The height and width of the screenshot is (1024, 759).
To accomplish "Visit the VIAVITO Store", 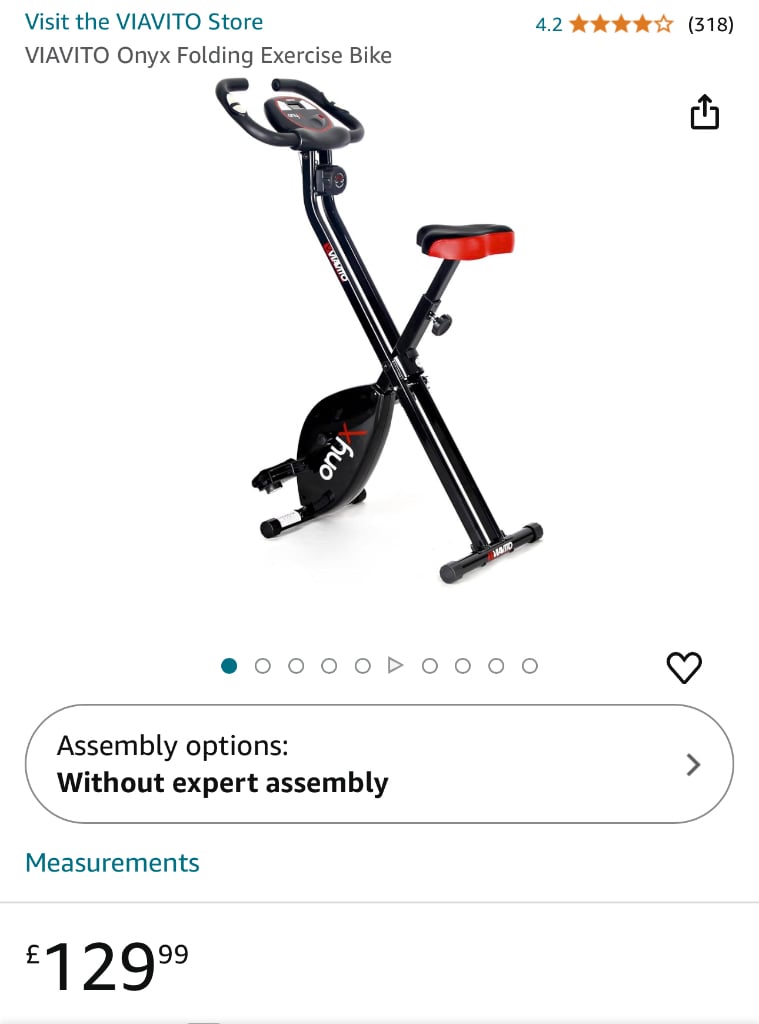I will tap(145, 21).
